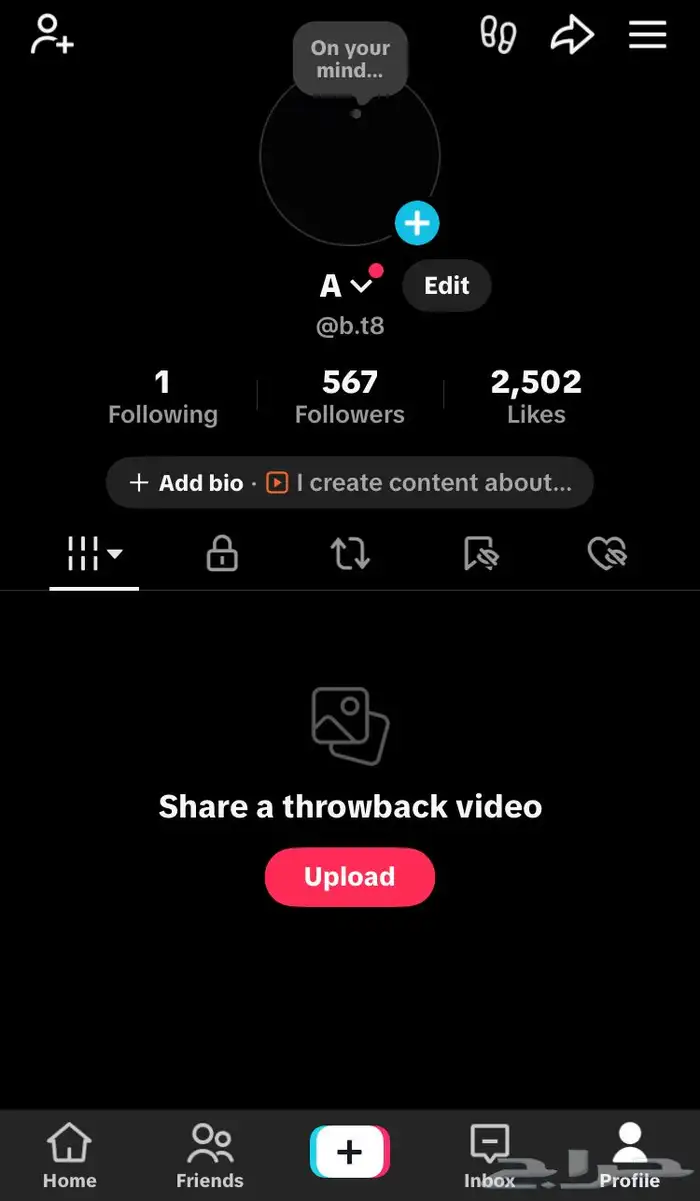Show the liked videos tab
Image resolution: width=700 pixels, height=1201 pixels.
point(607,553)
